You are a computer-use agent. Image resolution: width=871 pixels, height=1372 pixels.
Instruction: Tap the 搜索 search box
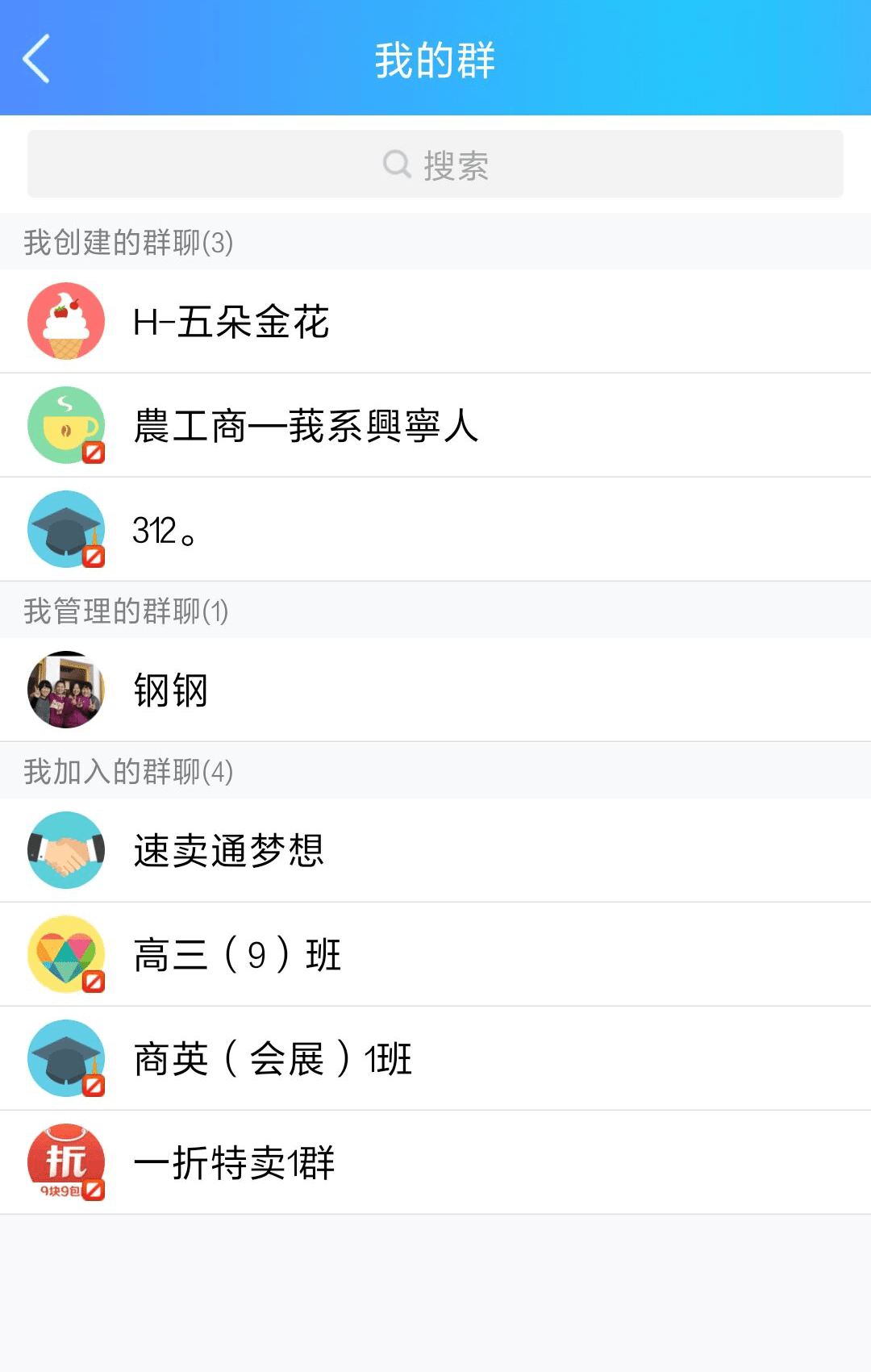435,164
